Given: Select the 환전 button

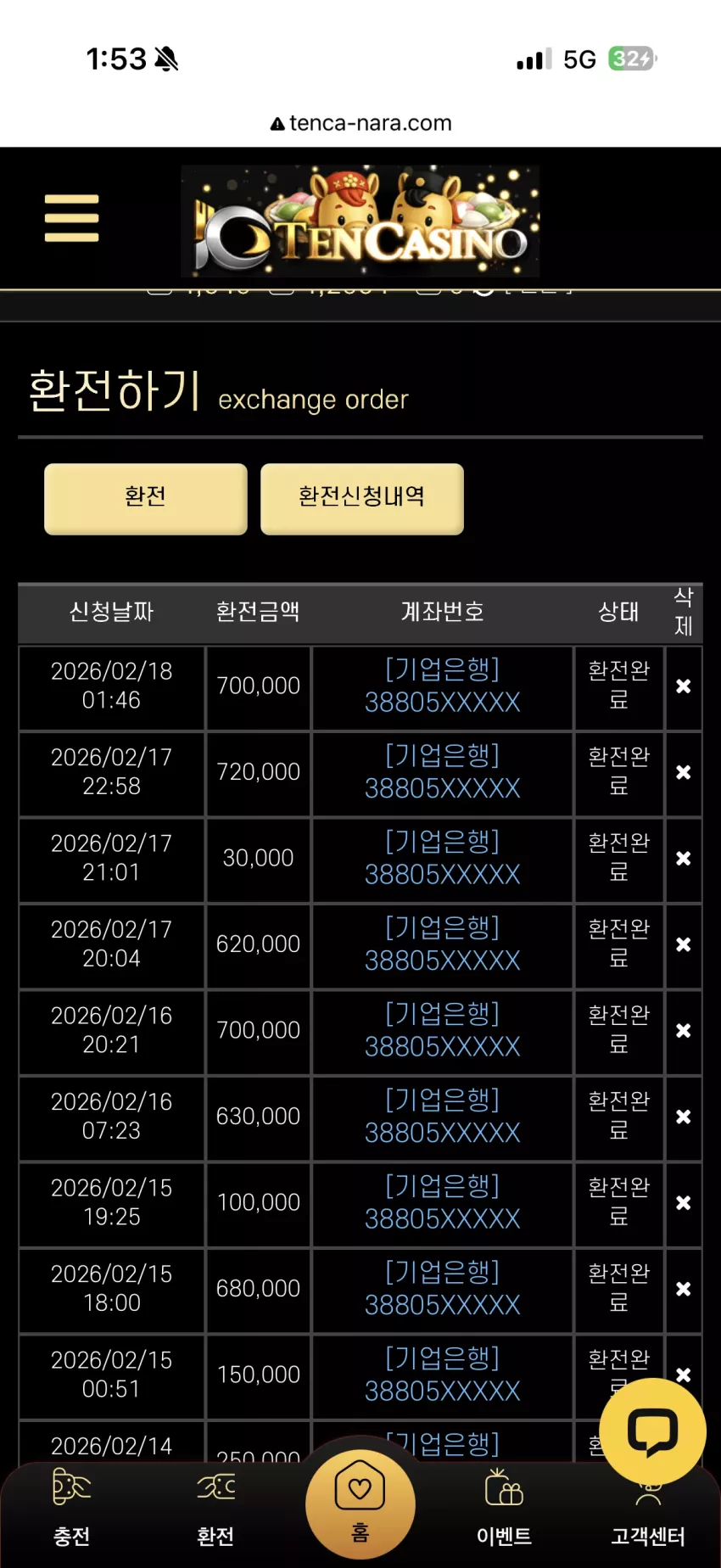Looking at the screenshot, I should coord(146,499).
